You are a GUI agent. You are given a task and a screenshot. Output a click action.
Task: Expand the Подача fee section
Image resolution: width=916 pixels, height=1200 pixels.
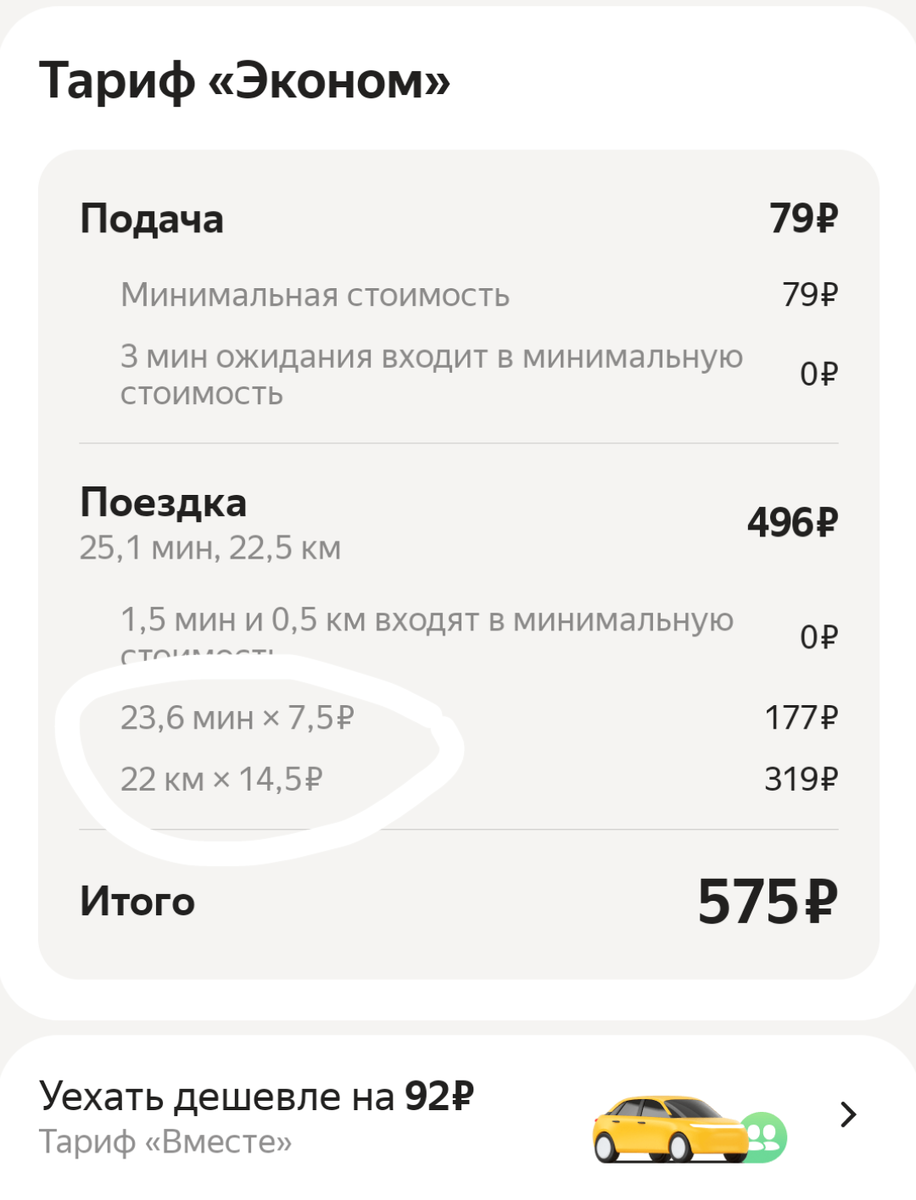coord(153,217)
